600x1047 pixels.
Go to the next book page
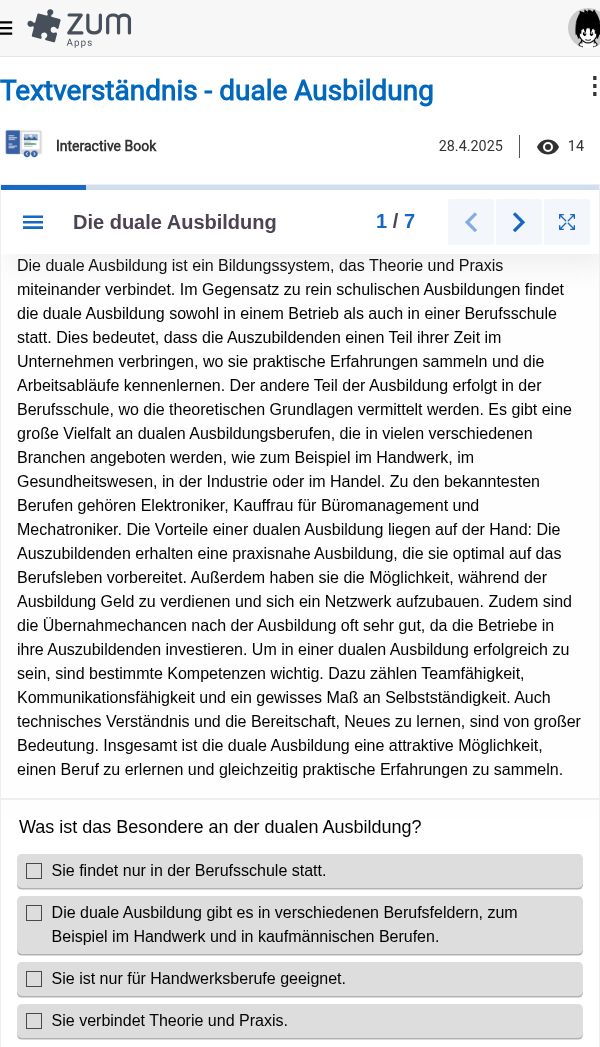click(x=519, y=222)
